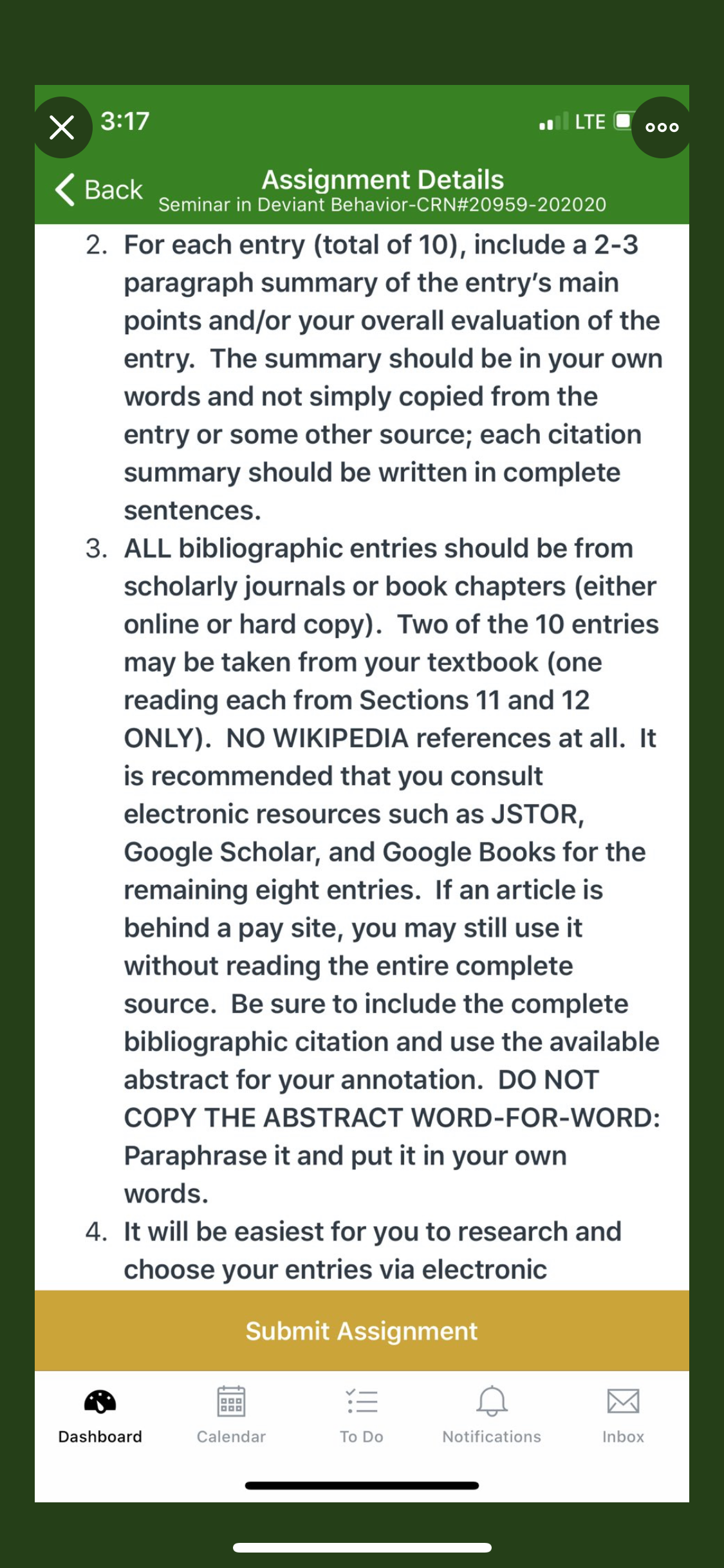Close the screenshot viewer with X
724x1568 pixels.
[x=62, y=127]
